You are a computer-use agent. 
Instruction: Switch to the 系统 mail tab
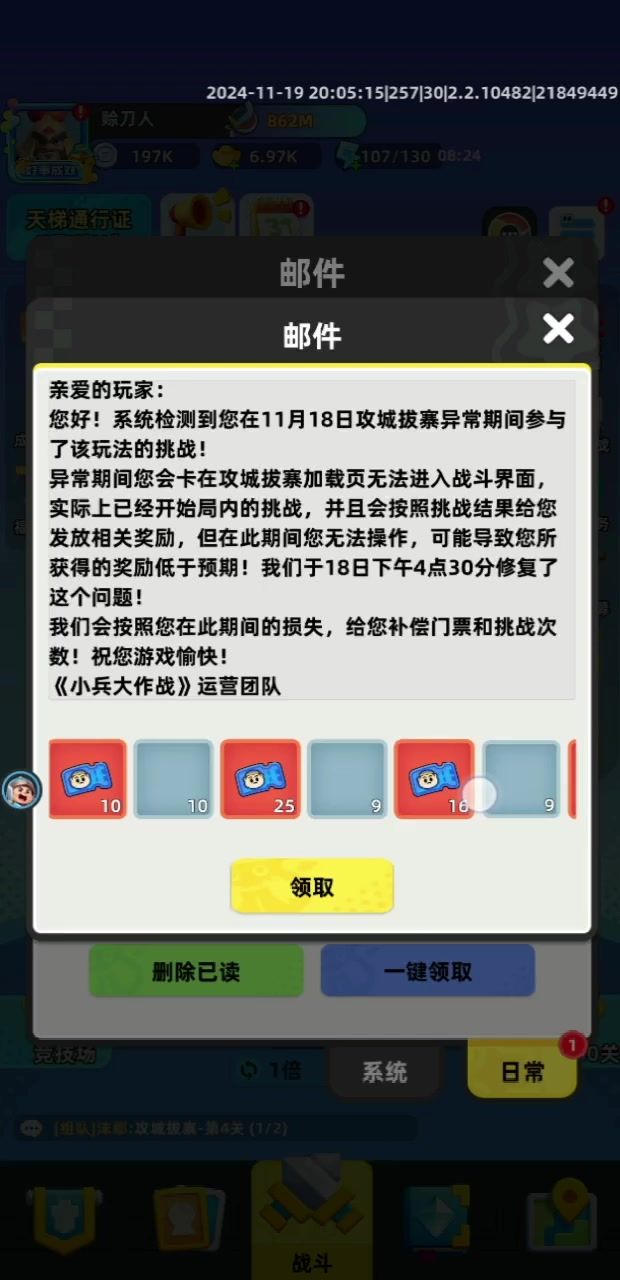(x=384, y=1072)
